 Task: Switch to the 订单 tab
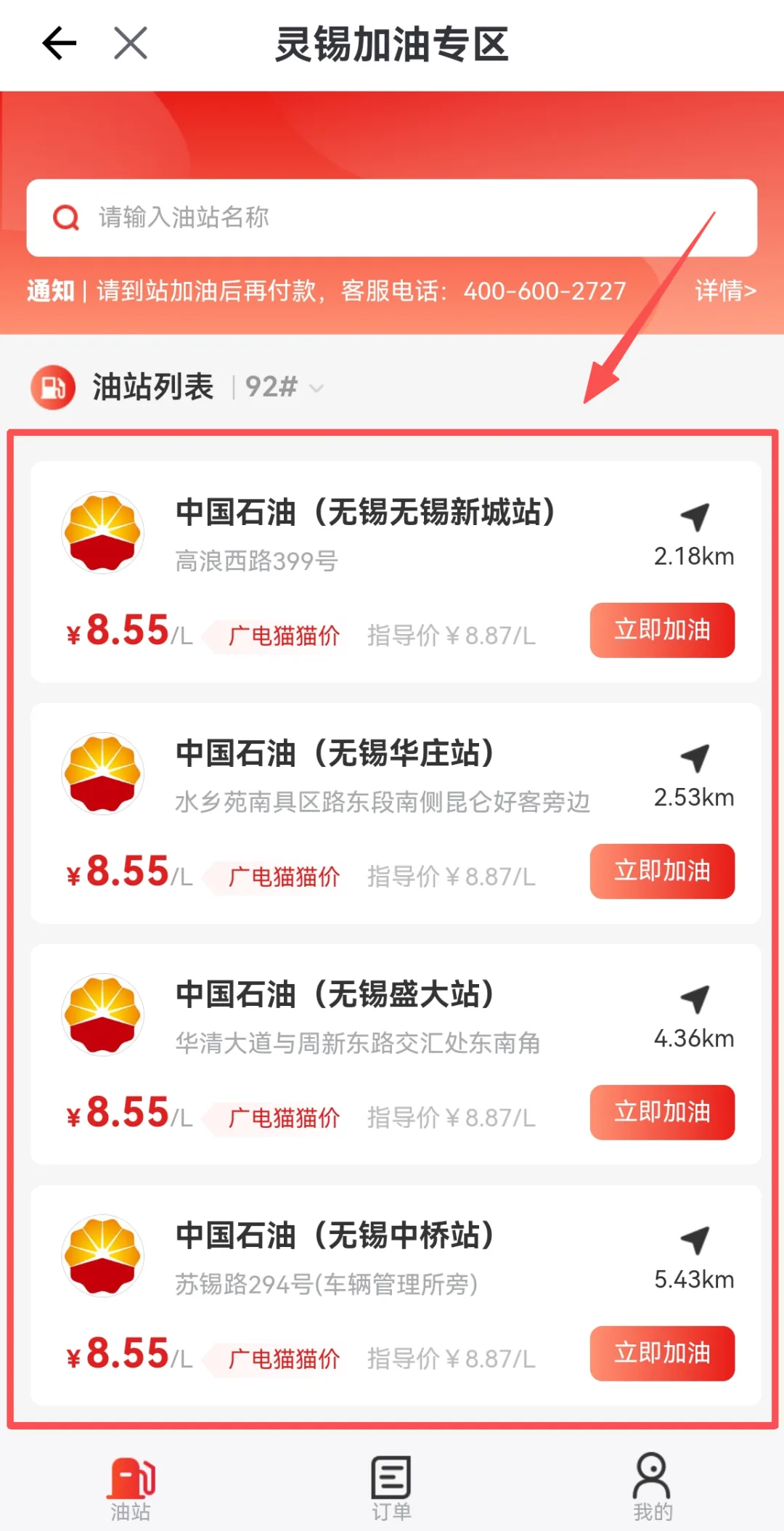(391, 1489)
